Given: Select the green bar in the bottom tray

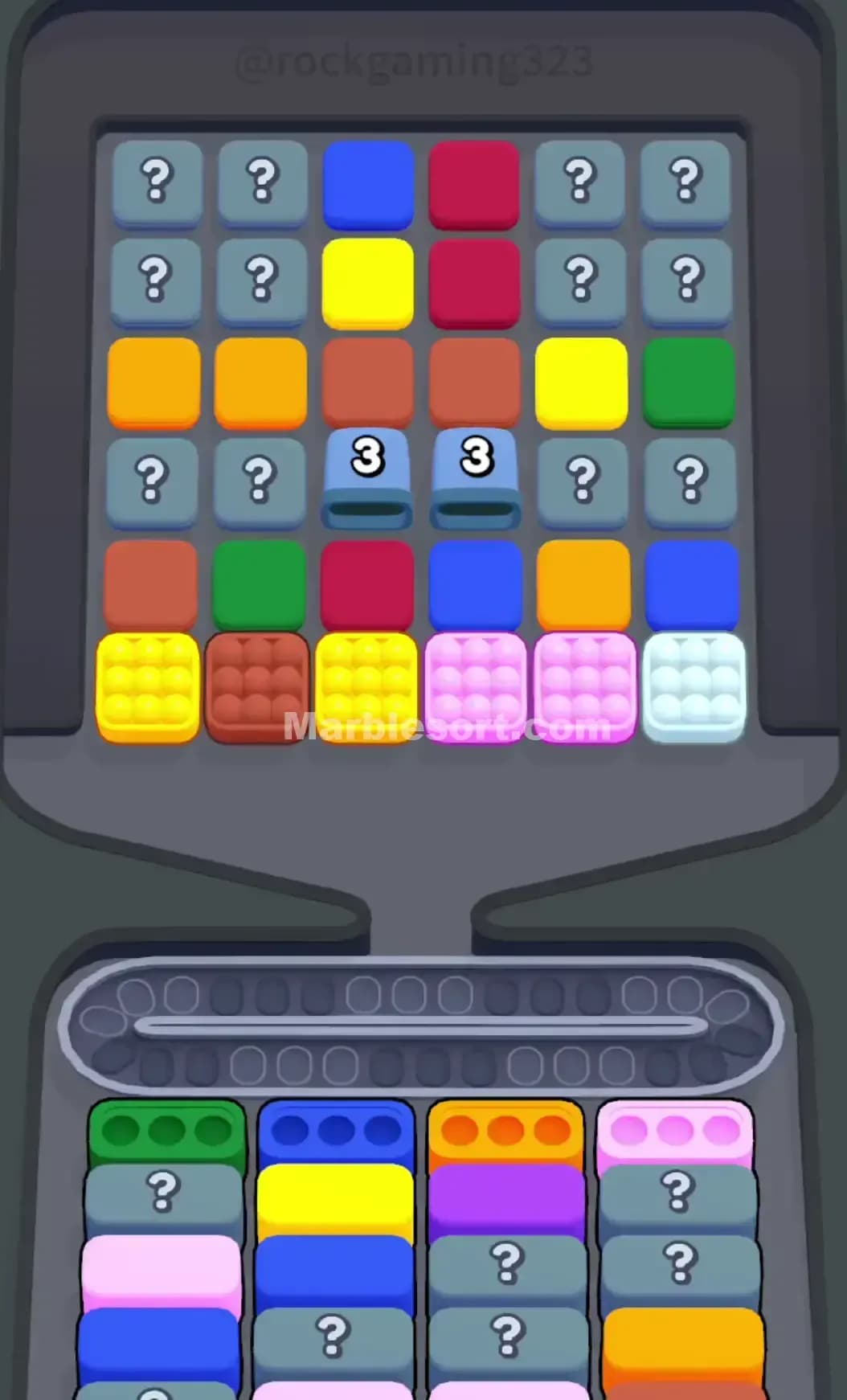Looking at the screenshot, I should (x=165, y=1132).
